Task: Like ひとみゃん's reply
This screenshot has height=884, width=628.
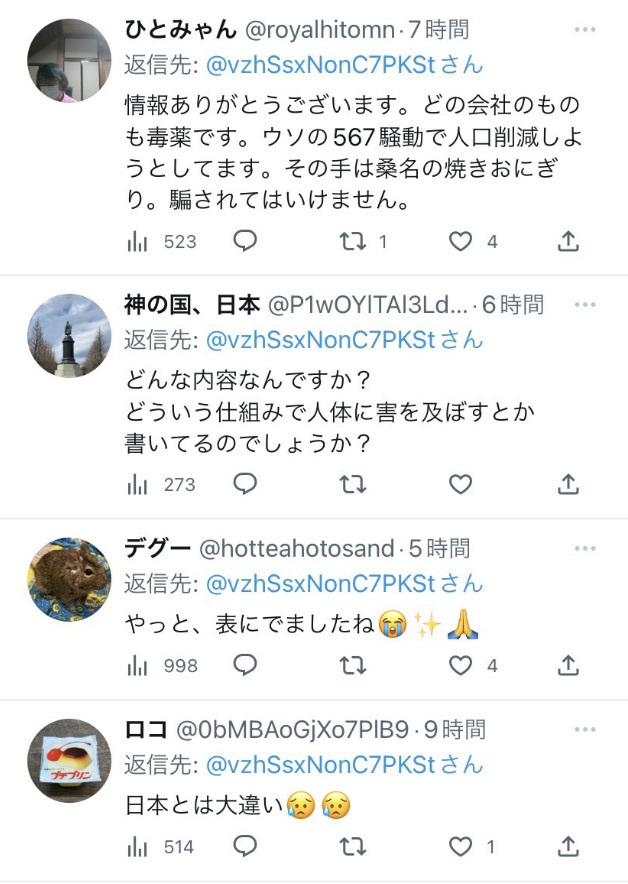Action: click(x=460, y=241)
